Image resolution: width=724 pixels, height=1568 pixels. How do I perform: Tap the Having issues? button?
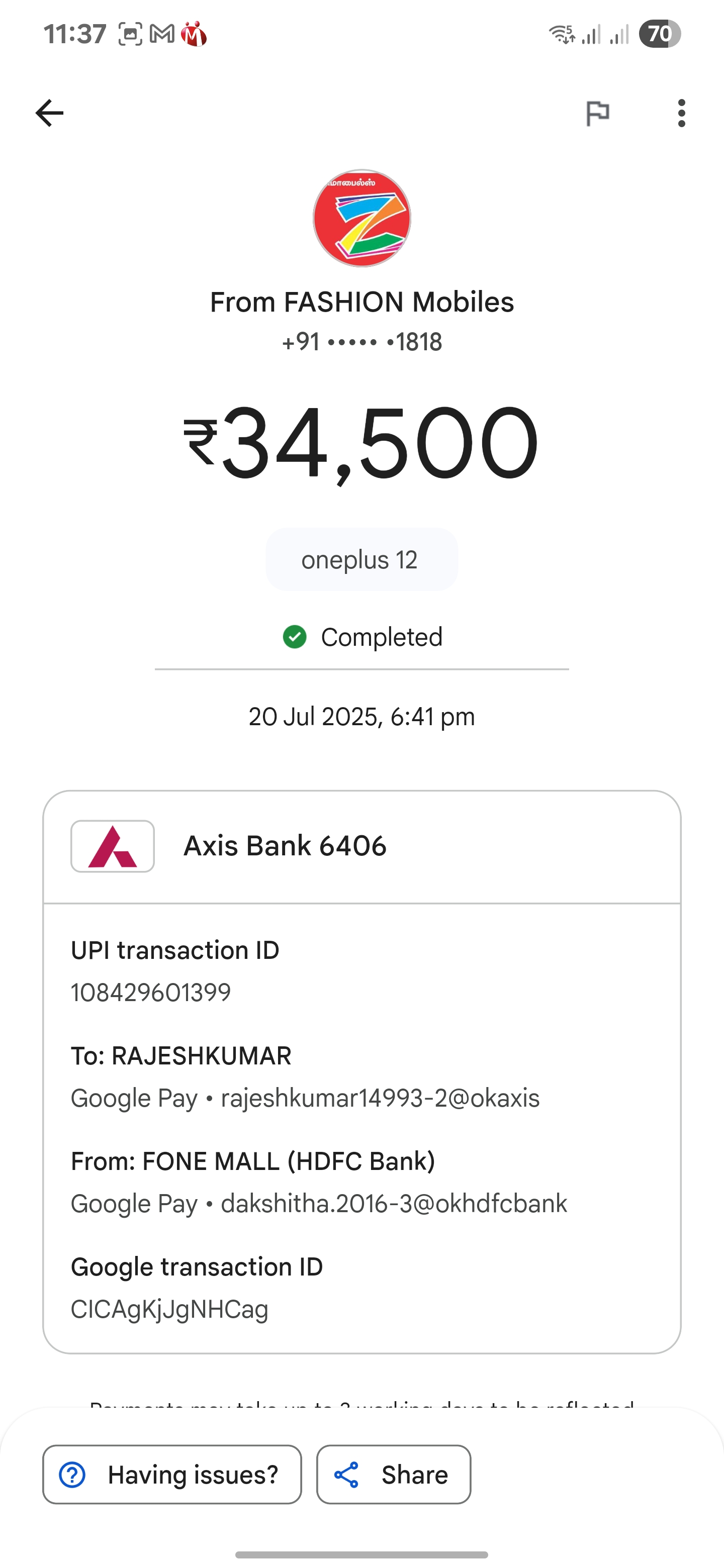pos(172,1474)
